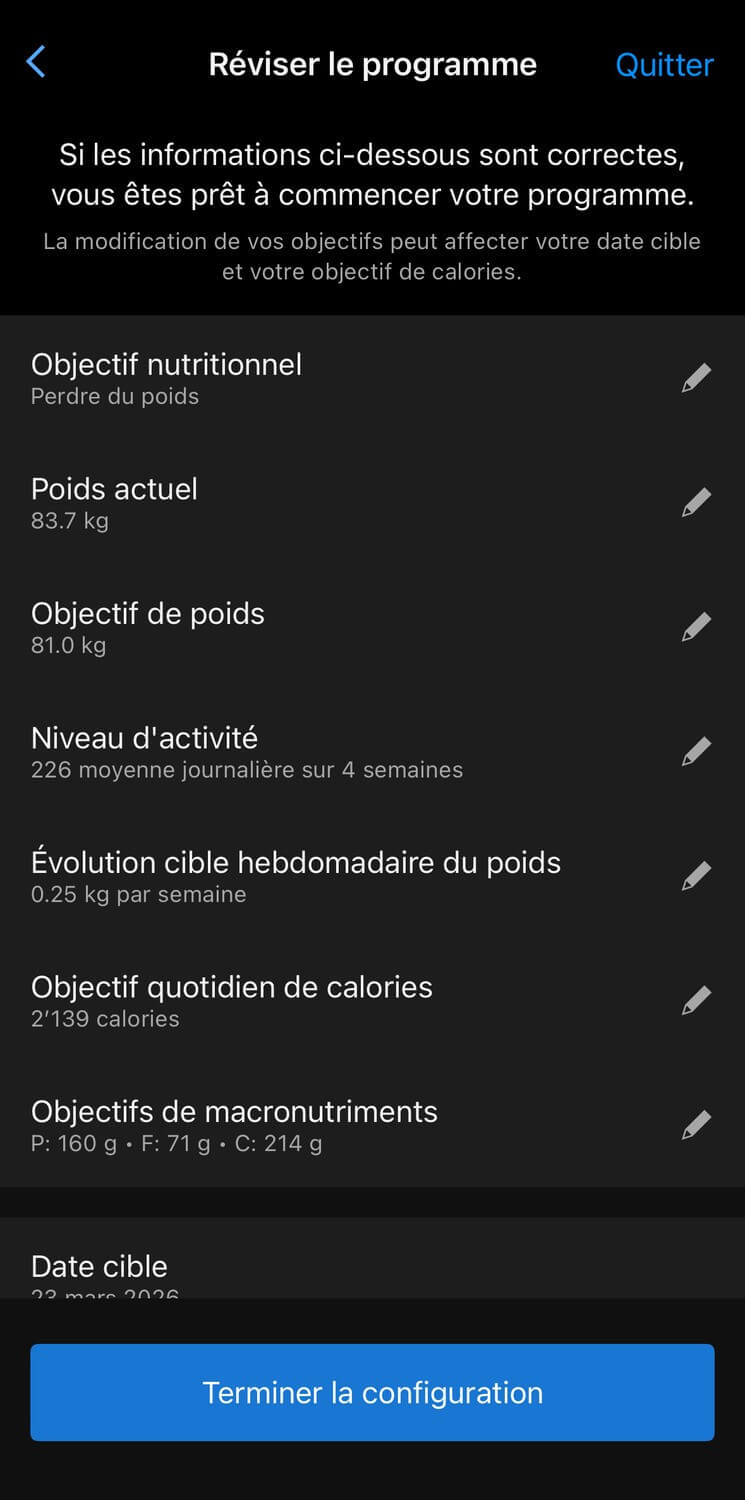Go back with the top-left arrow
Image resolution: width=745 pixels, height=1500 pixels.
coord(36,63)
